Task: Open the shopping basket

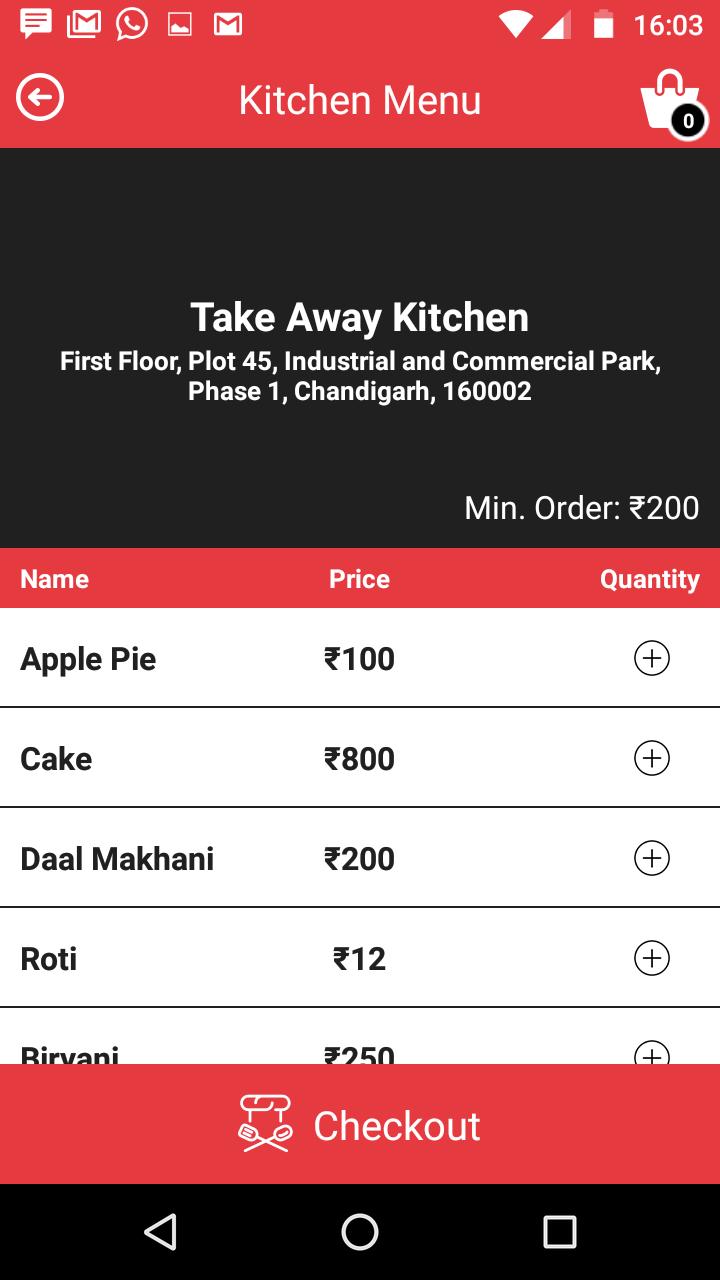Action: point(670,101)
